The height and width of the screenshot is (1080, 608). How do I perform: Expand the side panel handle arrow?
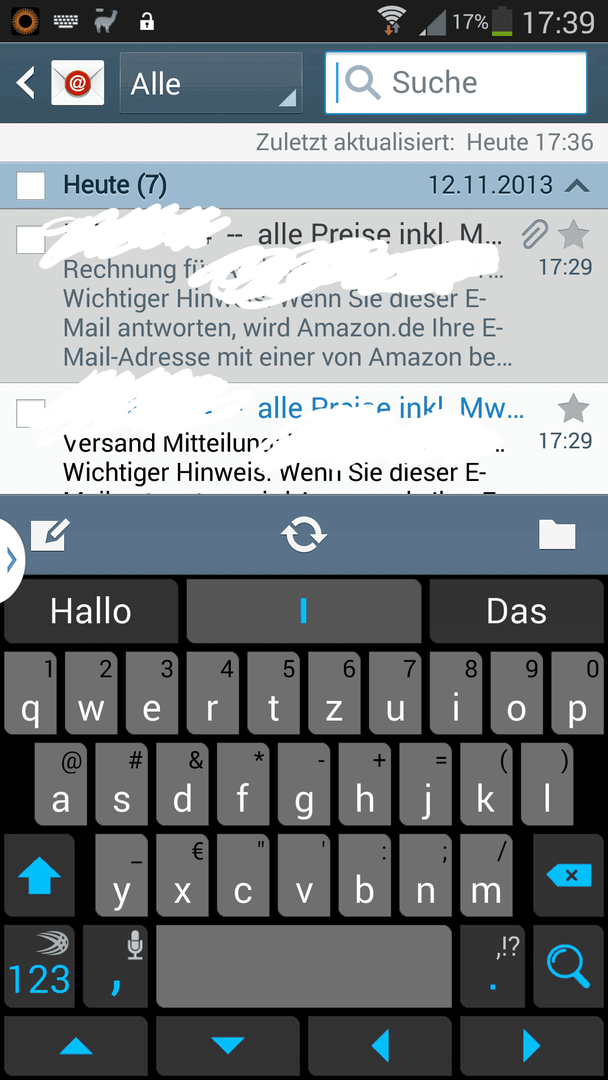point(11,561)
